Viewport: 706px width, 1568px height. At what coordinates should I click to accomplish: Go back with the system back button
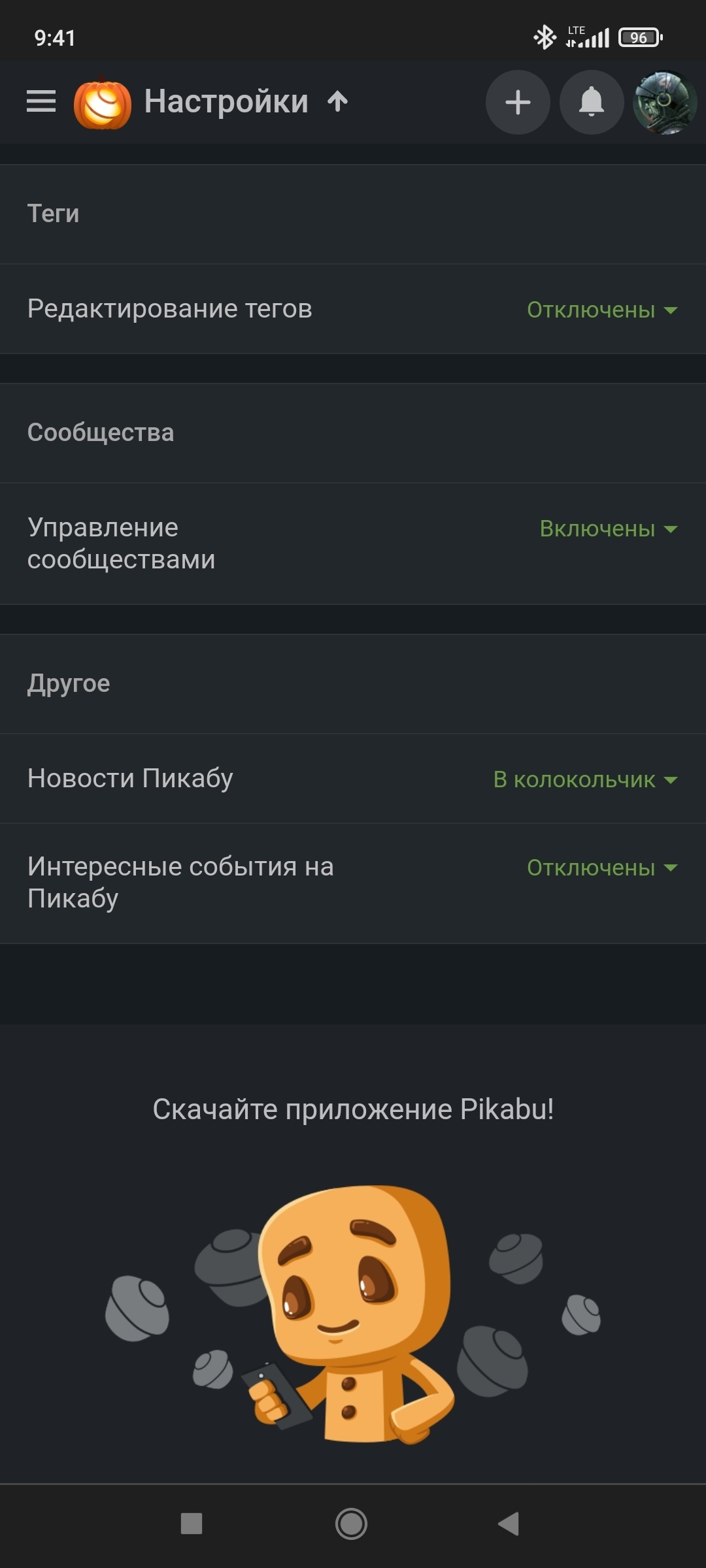509,1524
